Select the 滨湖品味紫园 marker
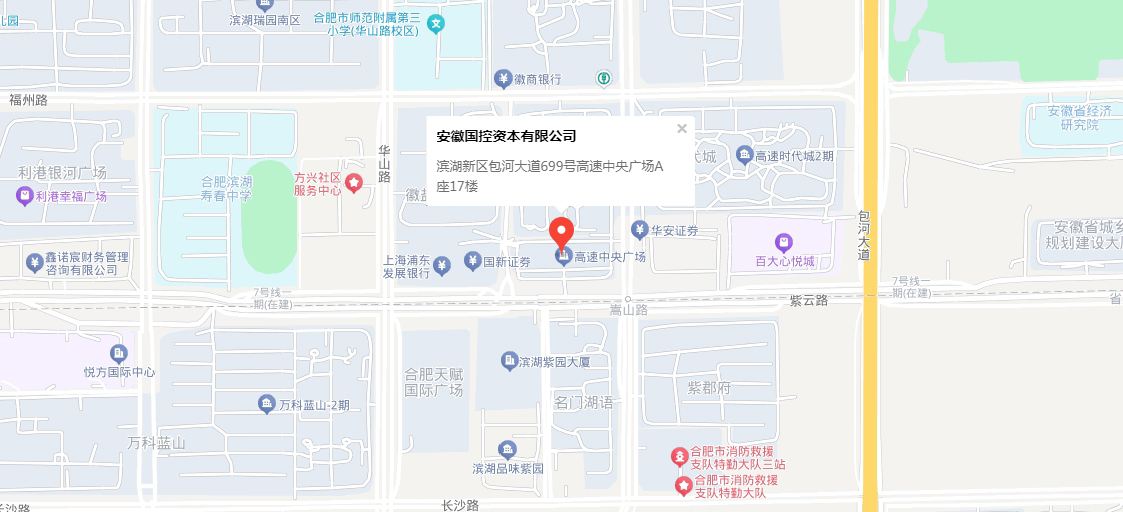Screen dimensions: 1123x512 pos(507,449)
